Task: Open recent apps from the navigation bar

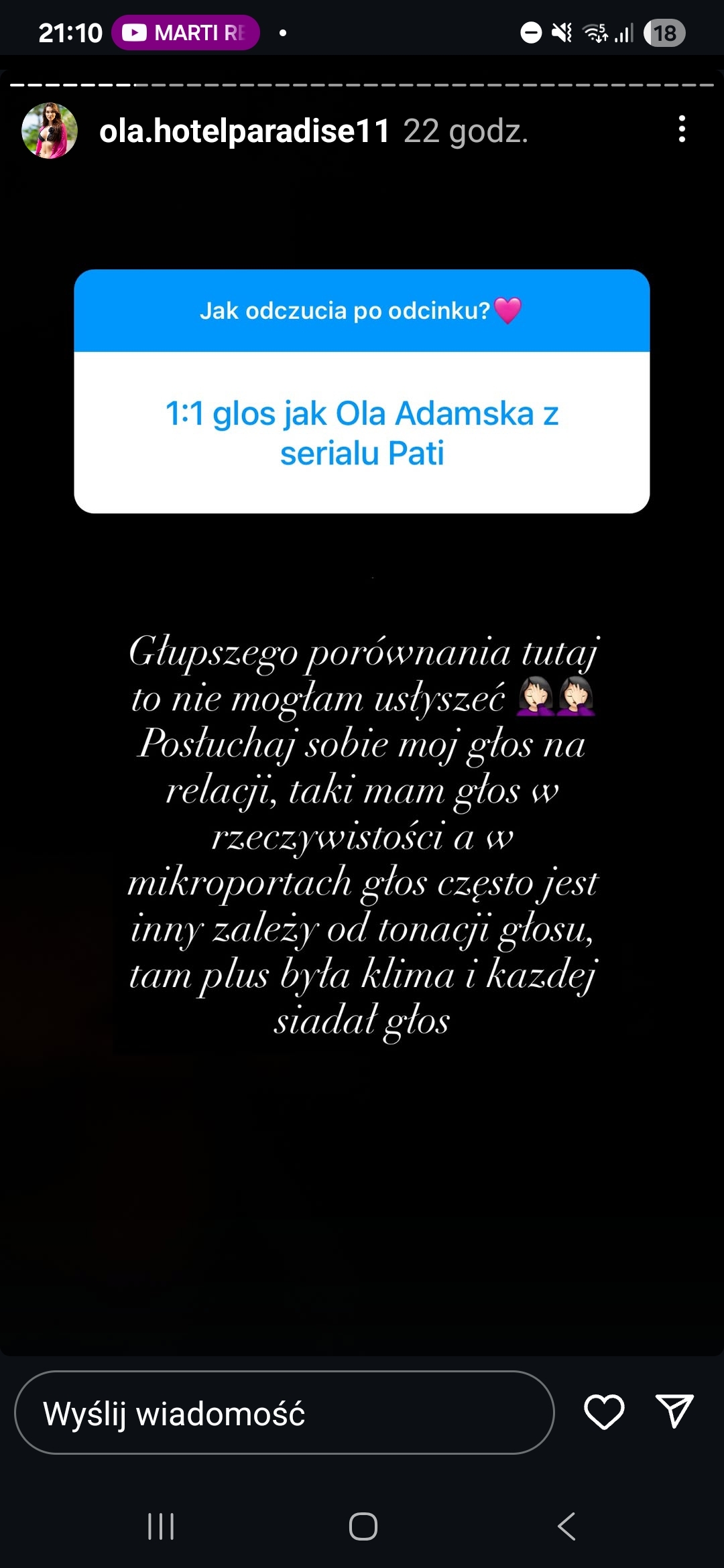Action: point(161,1526)
